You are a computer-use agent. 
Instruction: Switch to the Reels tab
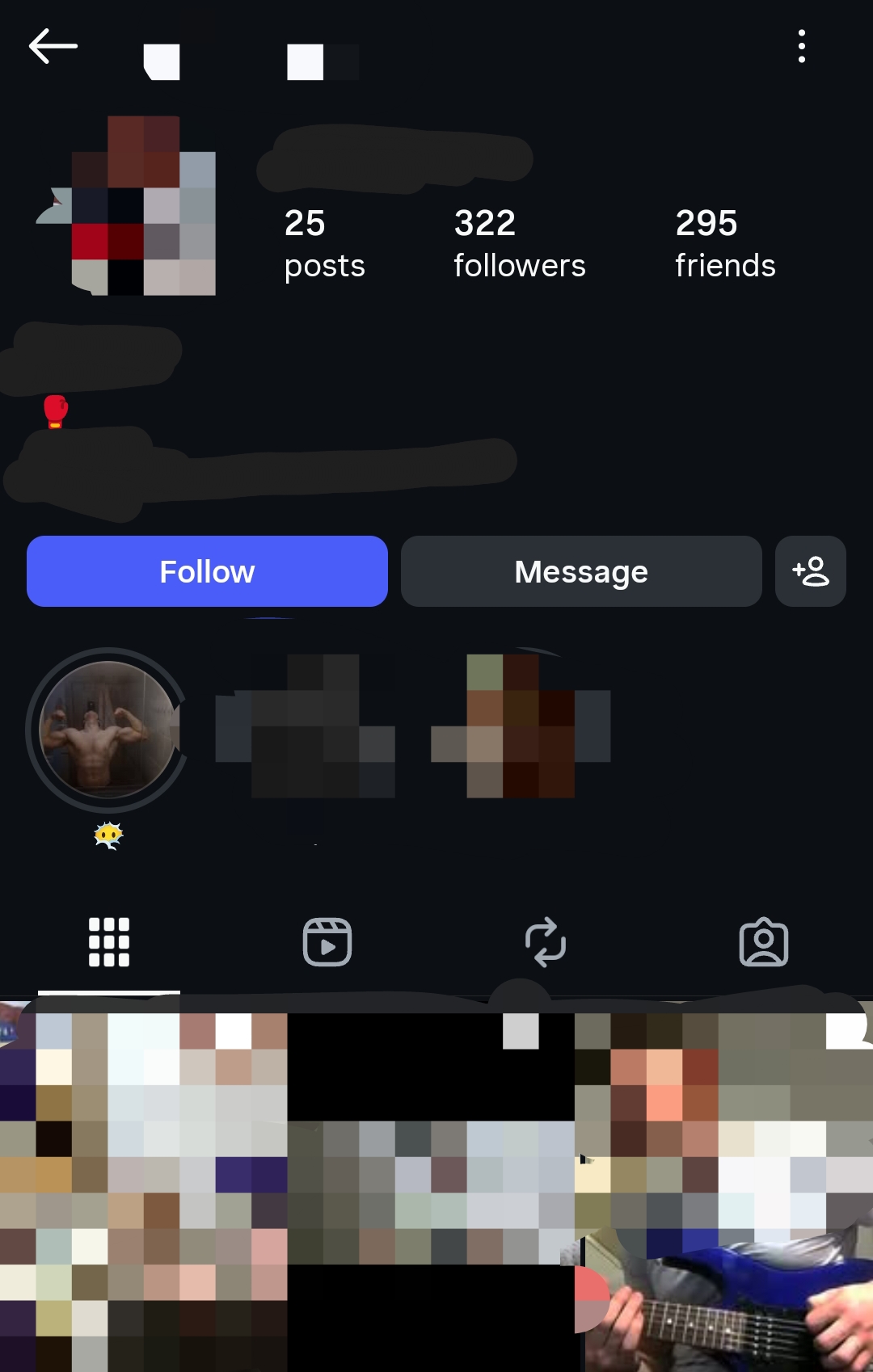tap(327, 941)
